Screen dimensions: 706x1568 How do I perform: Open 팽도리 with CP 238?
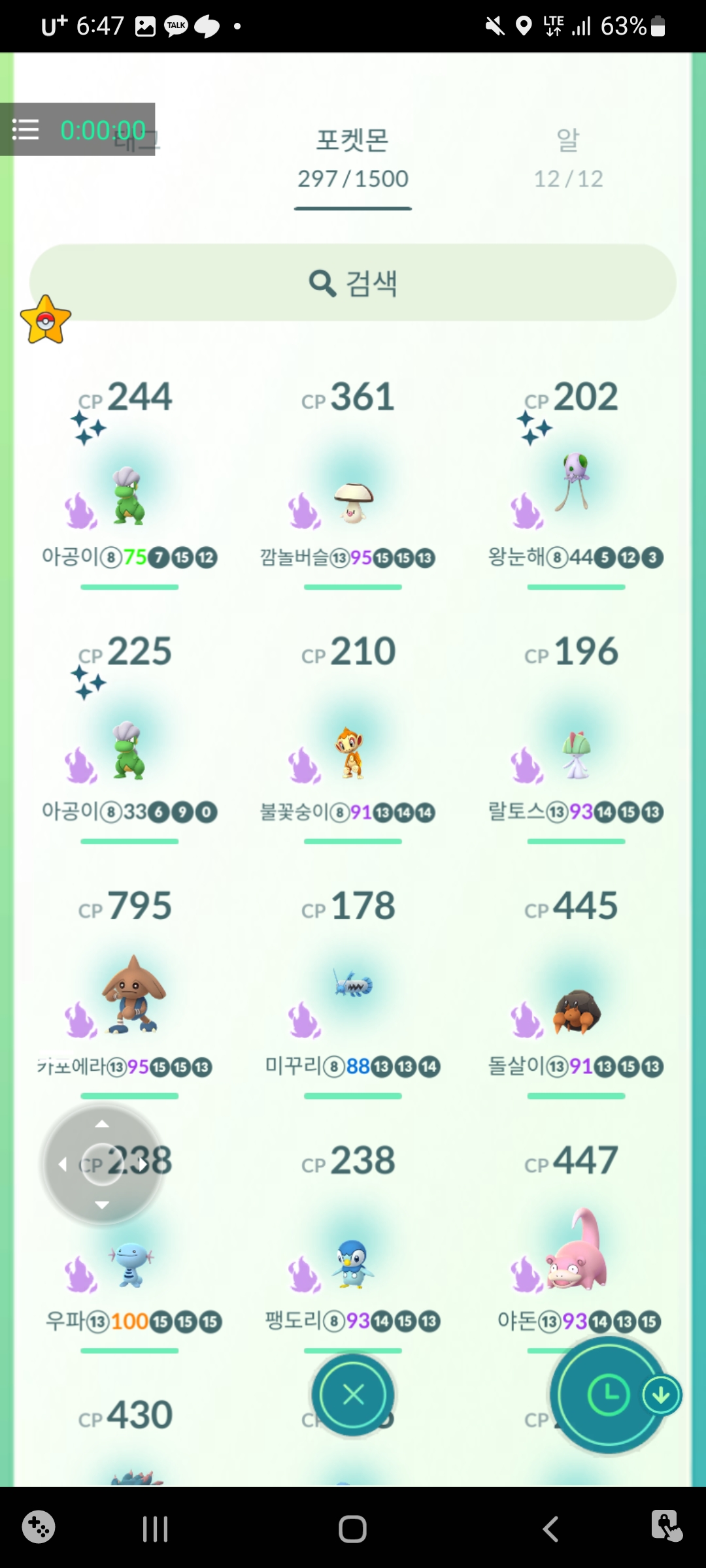(x=352, y=1264)
